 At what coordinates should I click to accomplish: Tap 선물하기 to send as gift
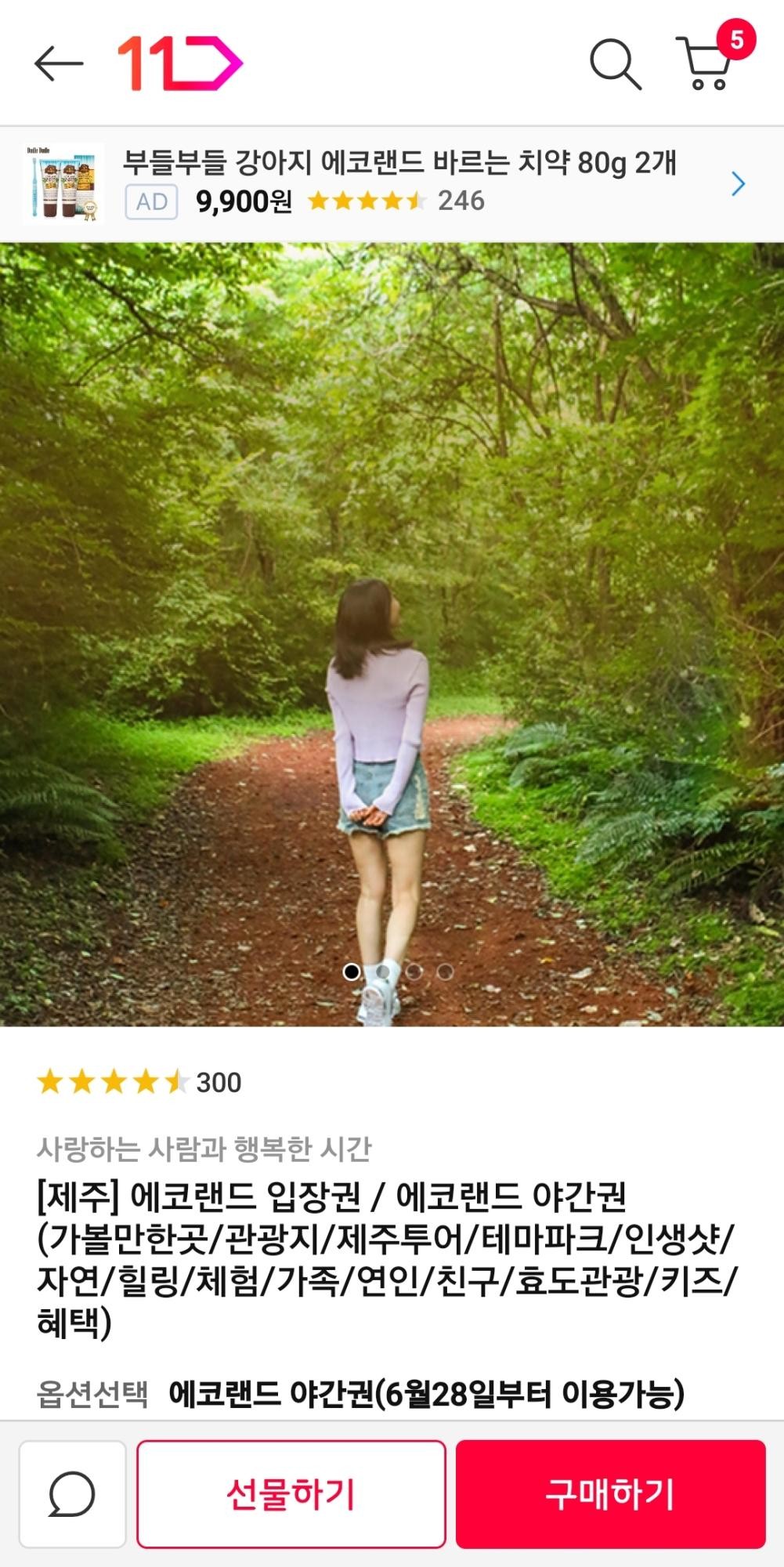click(x=291, y=1494)
